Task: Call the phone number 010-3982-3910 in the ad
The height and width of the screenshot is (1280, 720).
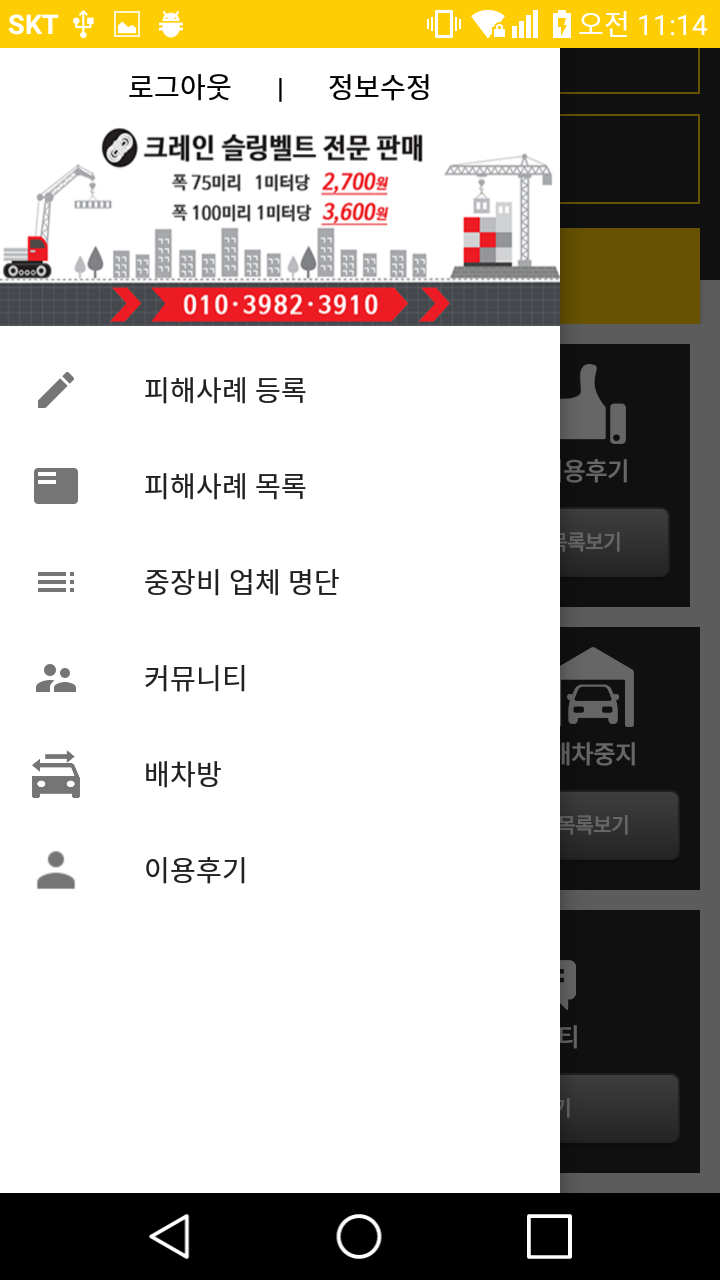Action: pyautogui.click(x=280, y=302)
